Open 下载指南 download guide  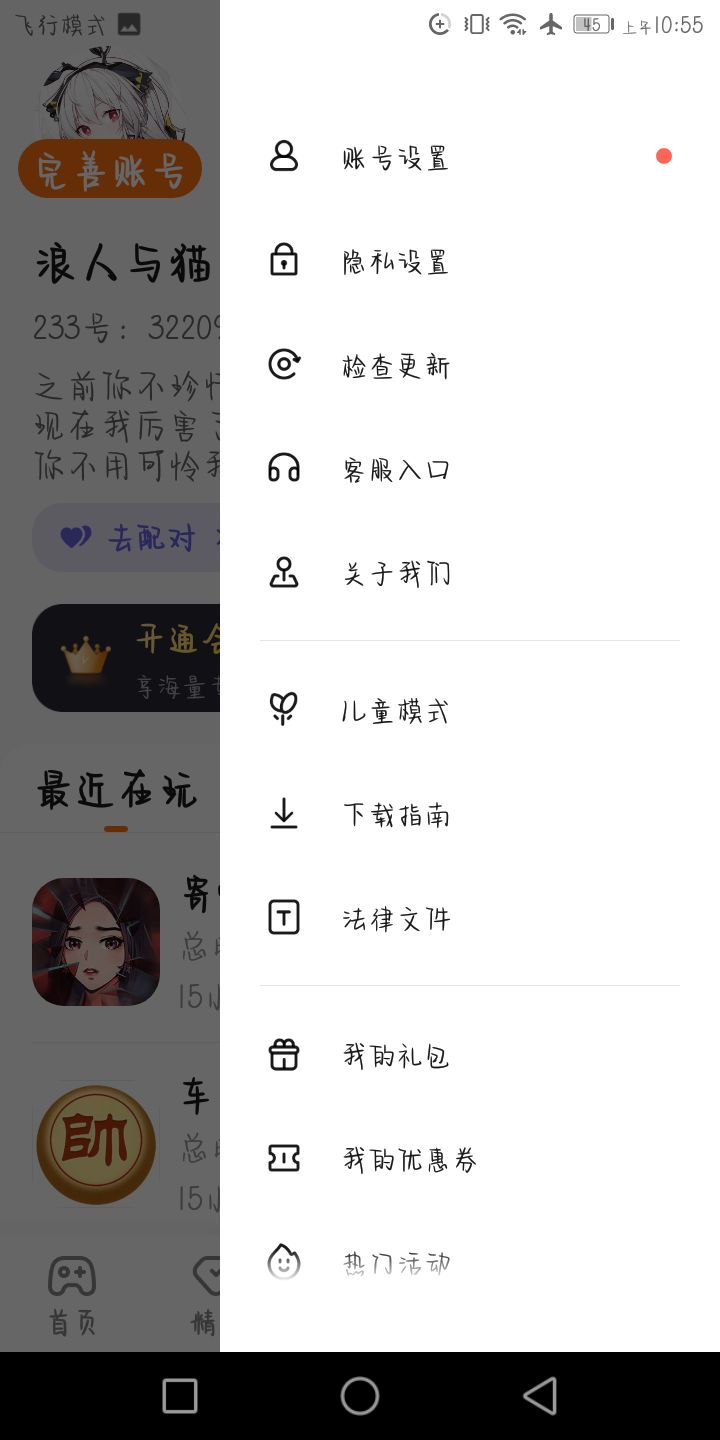(x=396, y=815)
